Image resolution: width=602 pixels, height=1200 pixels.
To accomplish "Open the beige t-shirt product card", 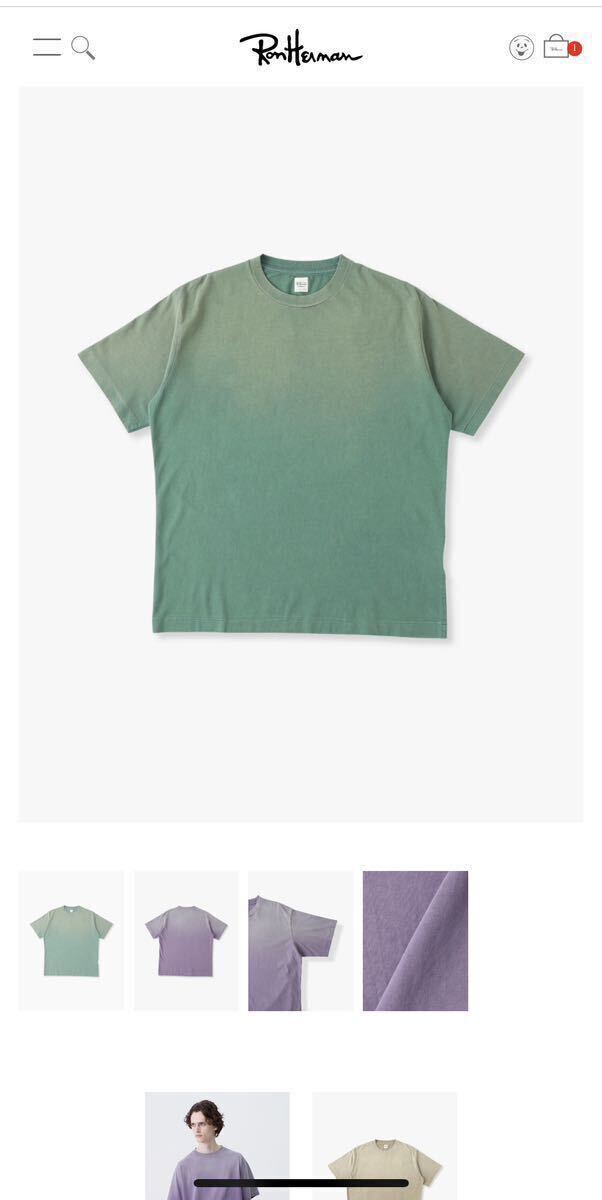I will tap(385, 1146).
